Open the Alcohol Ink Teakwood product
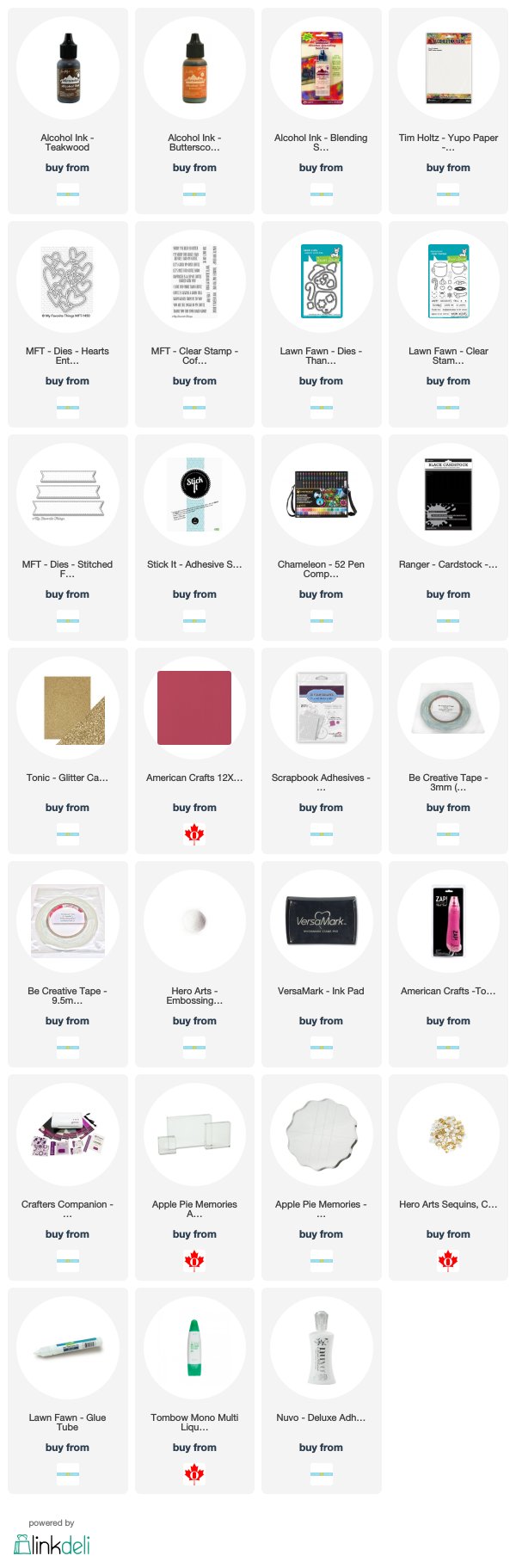Screen dimensions: 516x1568 67,69
